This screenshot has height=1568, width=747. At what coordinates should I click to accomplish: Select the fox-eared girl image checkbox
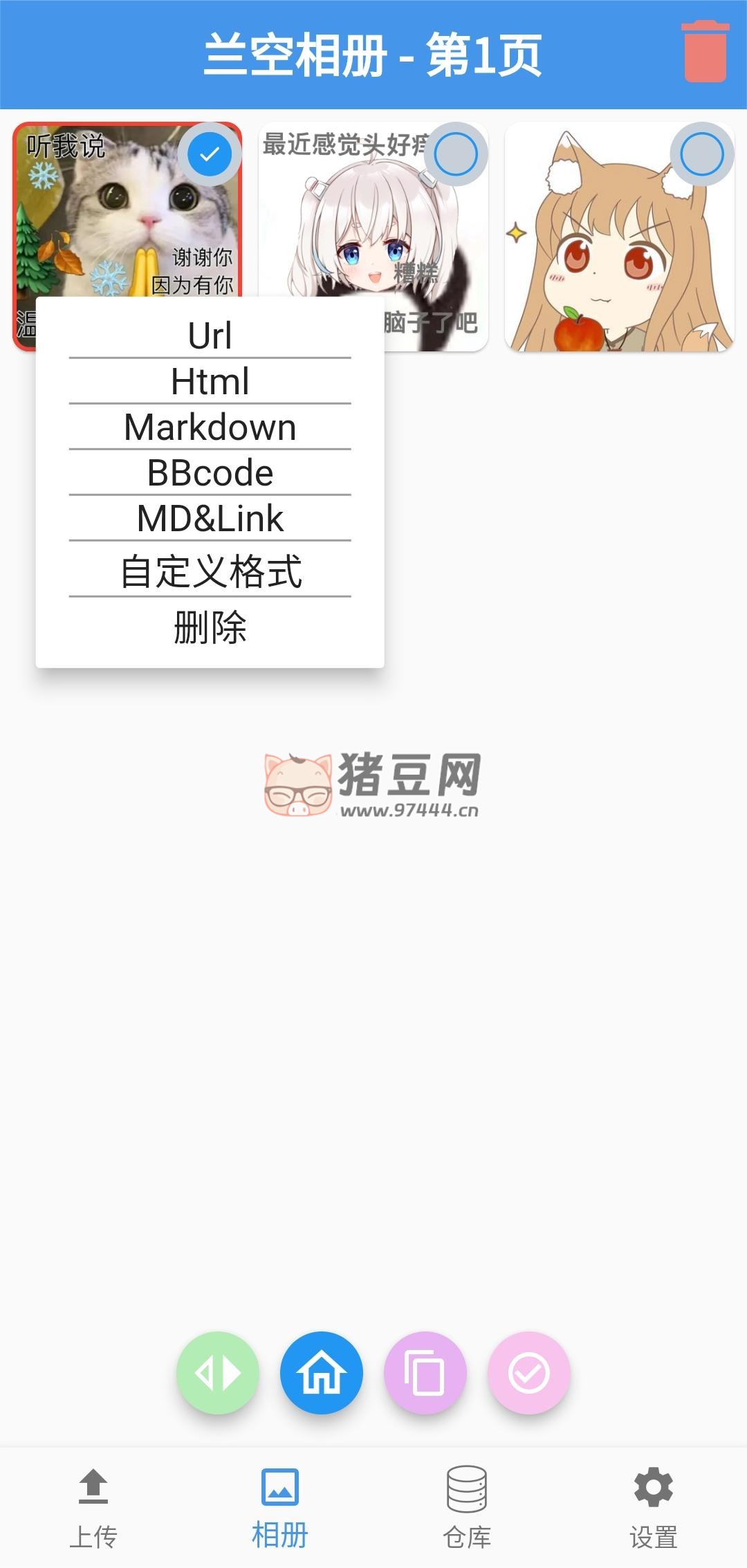click(x=701, y=154)
